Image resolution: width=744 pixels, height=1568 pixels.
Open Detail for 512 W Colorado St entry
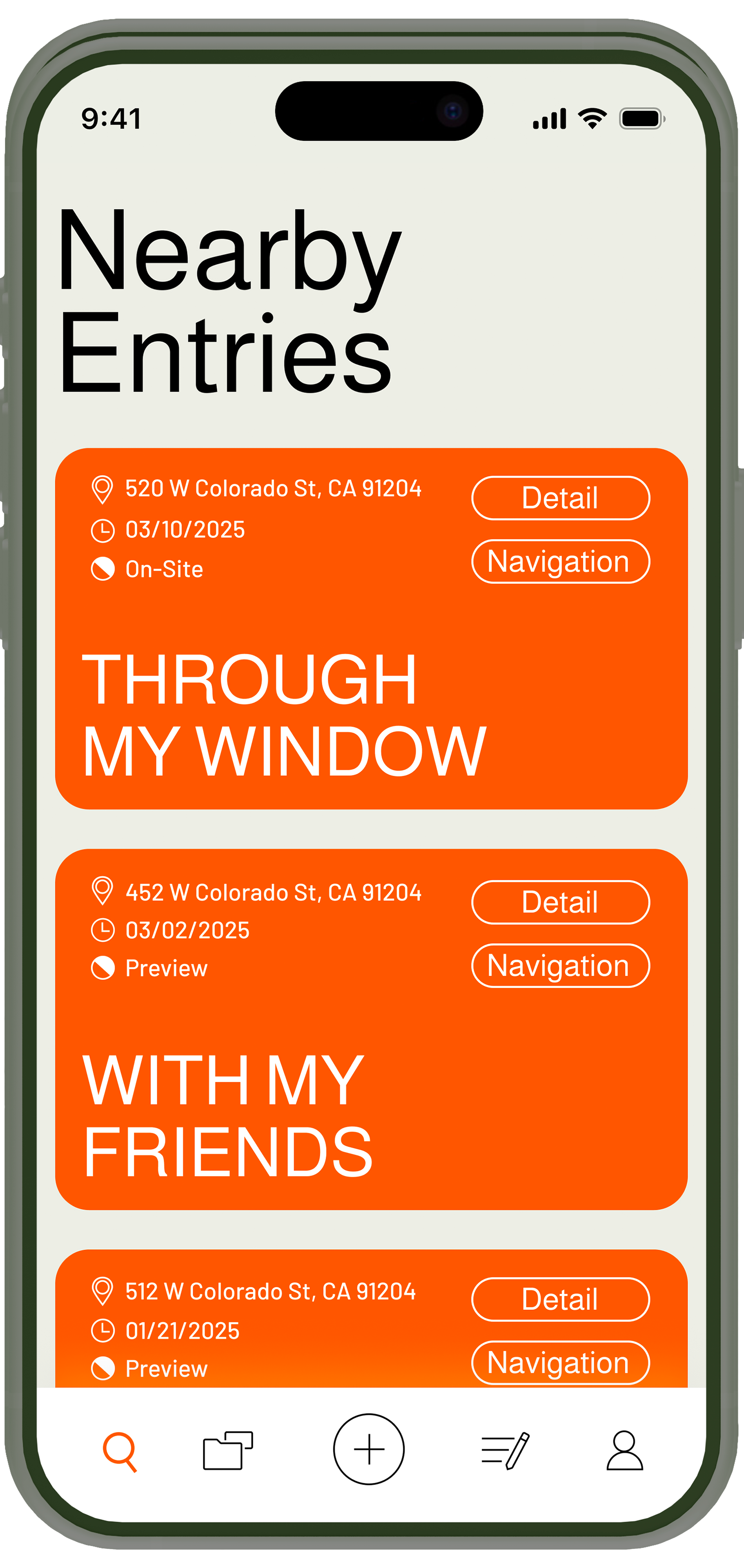[x=560, y=1299]
